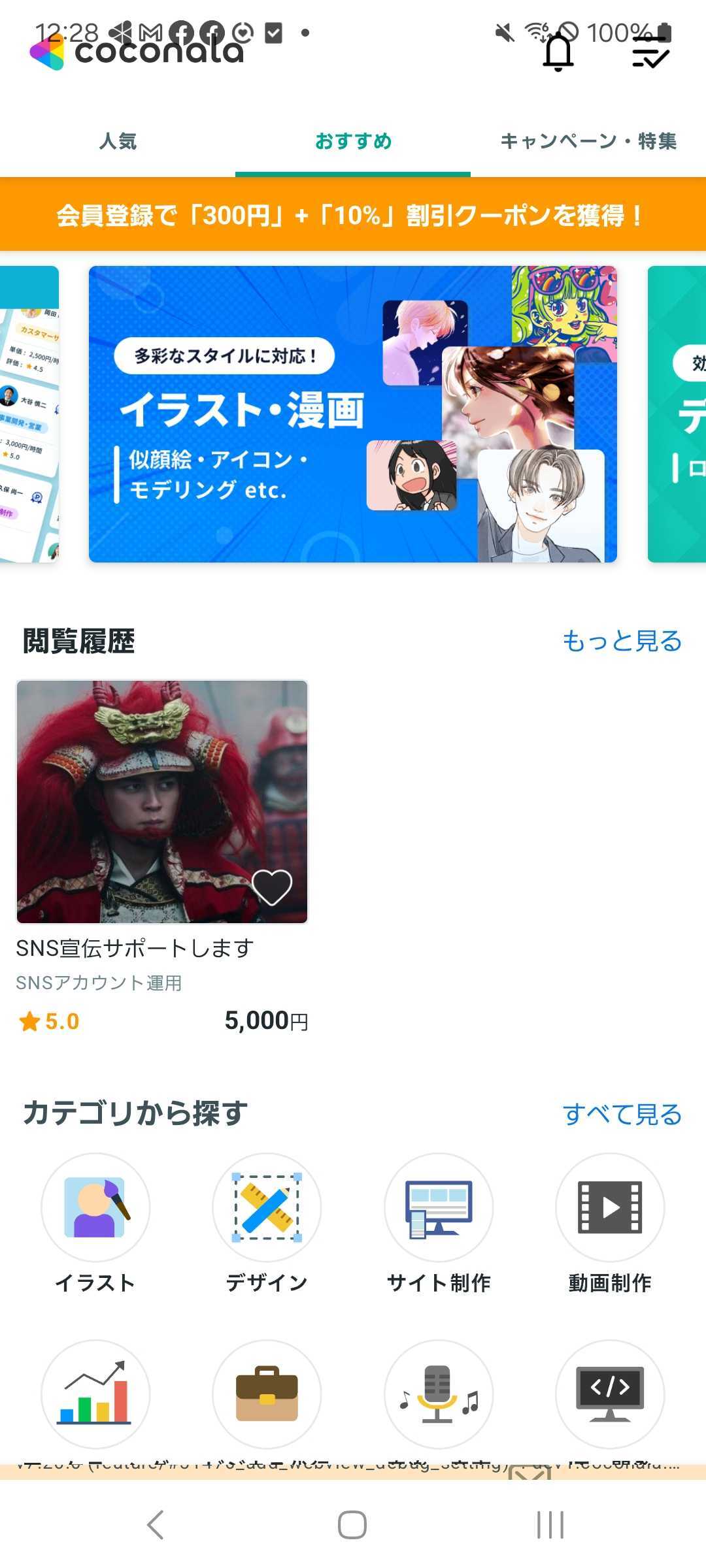This screenshot has width=706, height=1568.
Task: Tap もっと見る next to 閲覧履歴
Action: [x=622, y=641]
